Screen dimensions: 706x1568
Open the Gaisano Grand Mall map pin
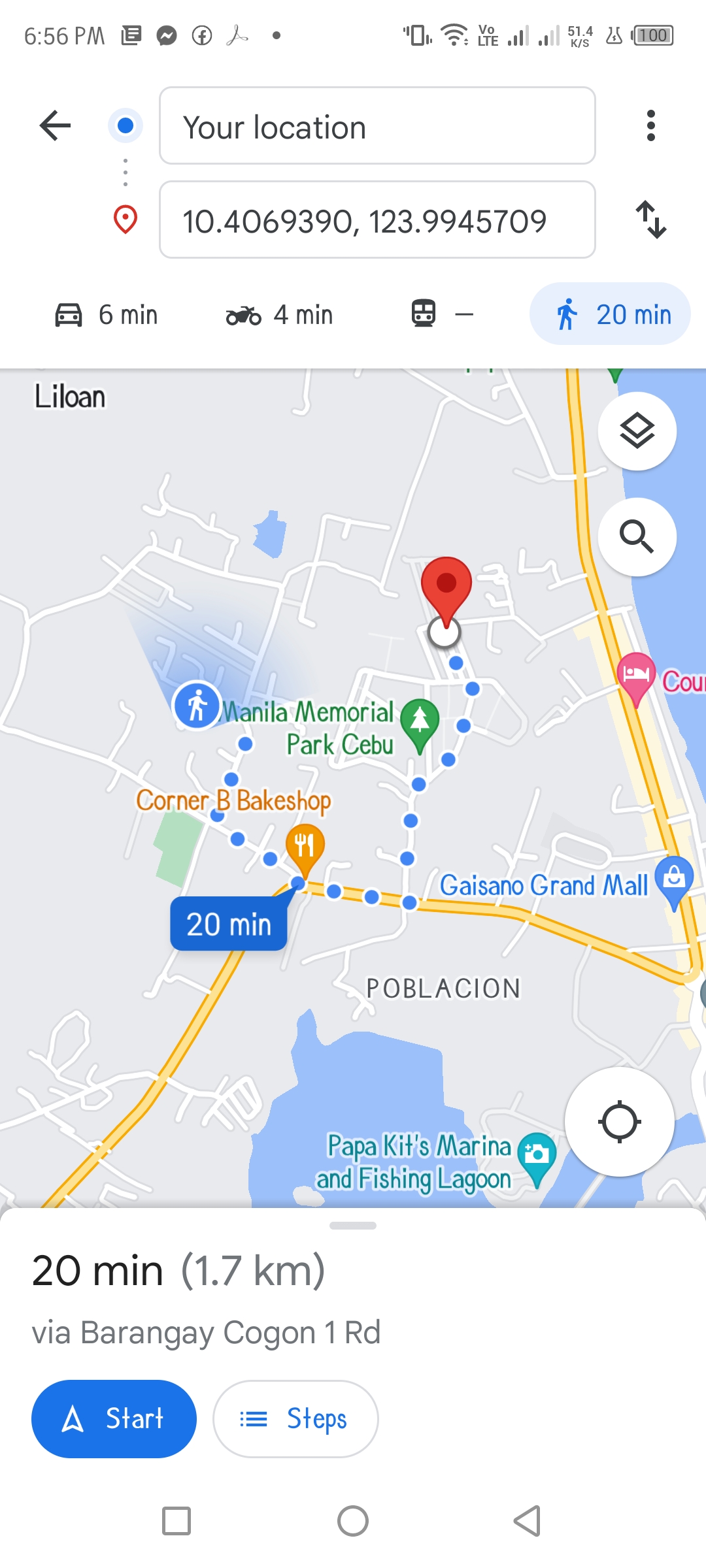pos(673,879)
